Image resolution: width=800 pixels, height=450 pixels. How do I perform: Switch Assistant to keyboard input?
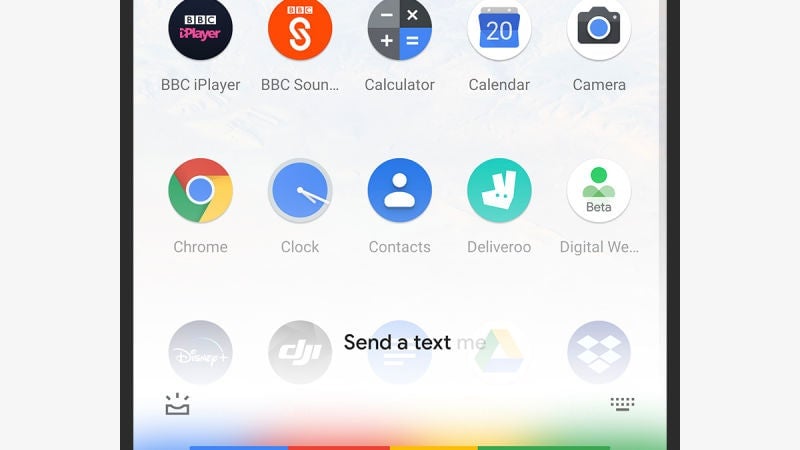[x=623, y=404]
